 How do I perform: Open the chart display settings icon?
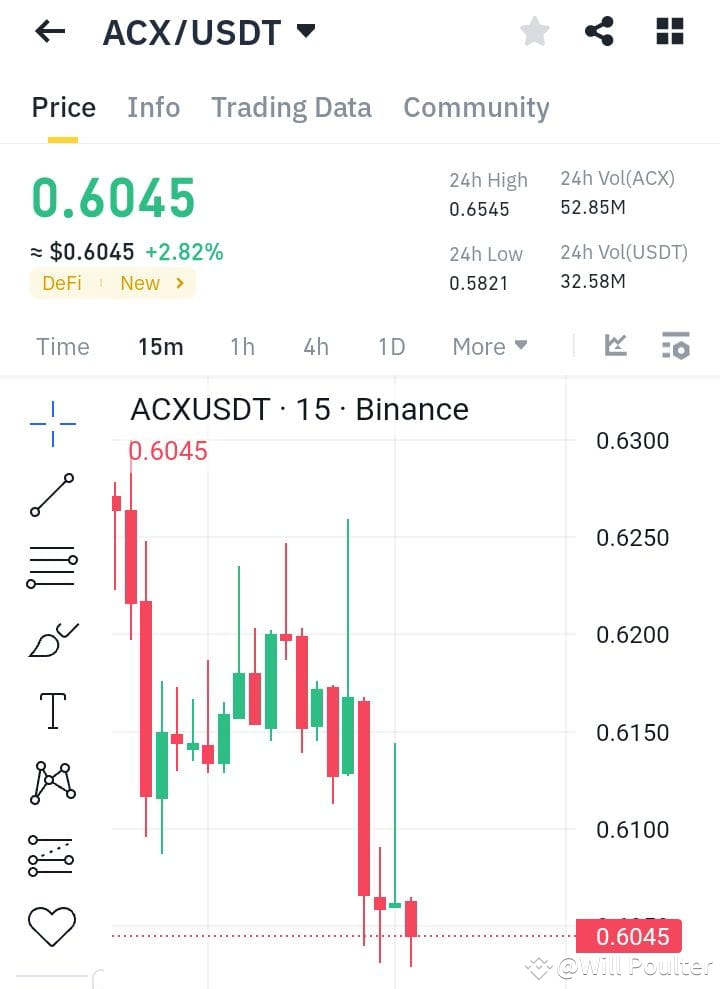coord(676,345)
